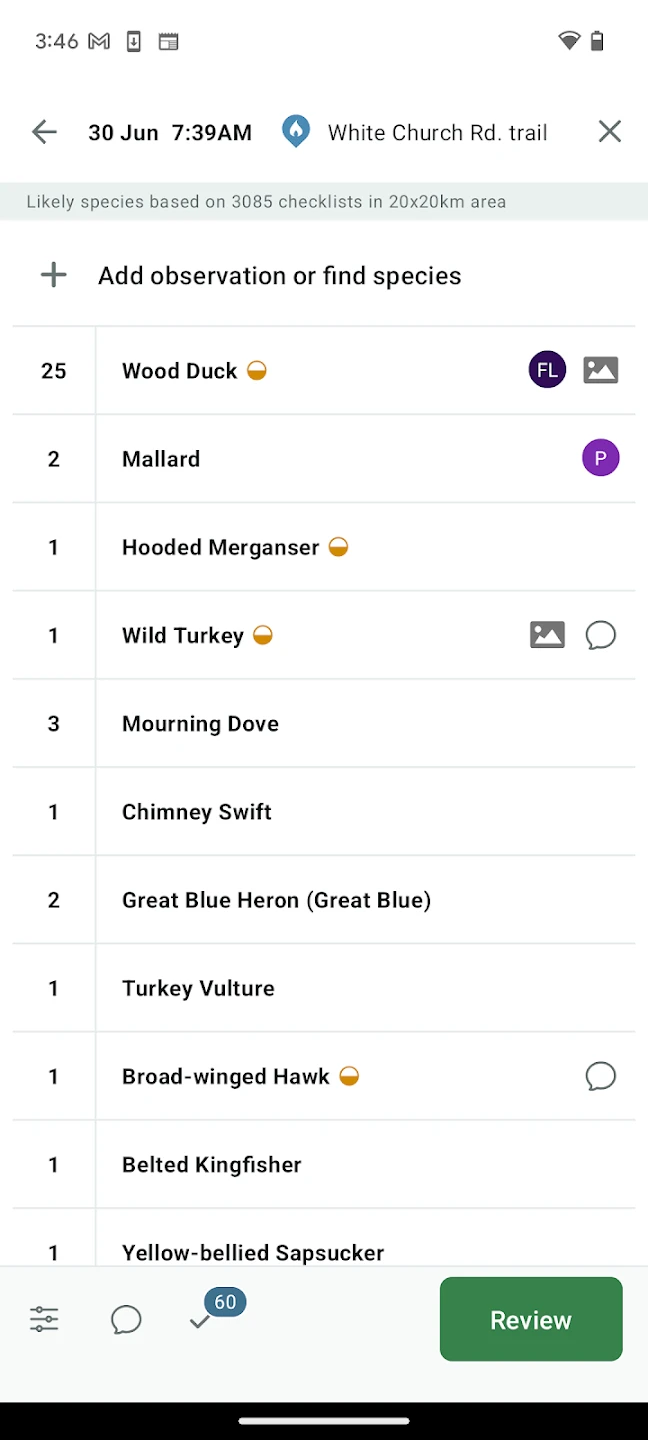Tap Add observation or find species
The image size is (648, 1440).
point(279,276)
